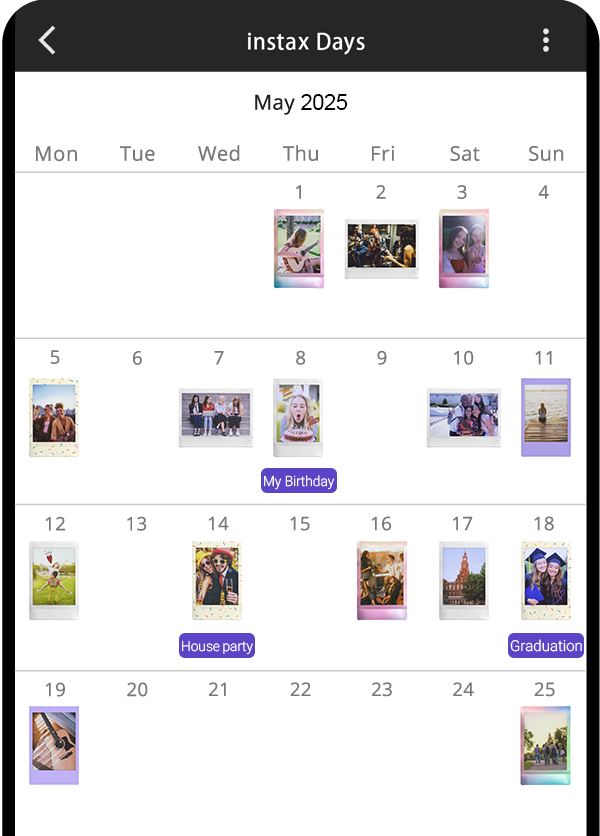View the photo from May 2

(381, 249)
